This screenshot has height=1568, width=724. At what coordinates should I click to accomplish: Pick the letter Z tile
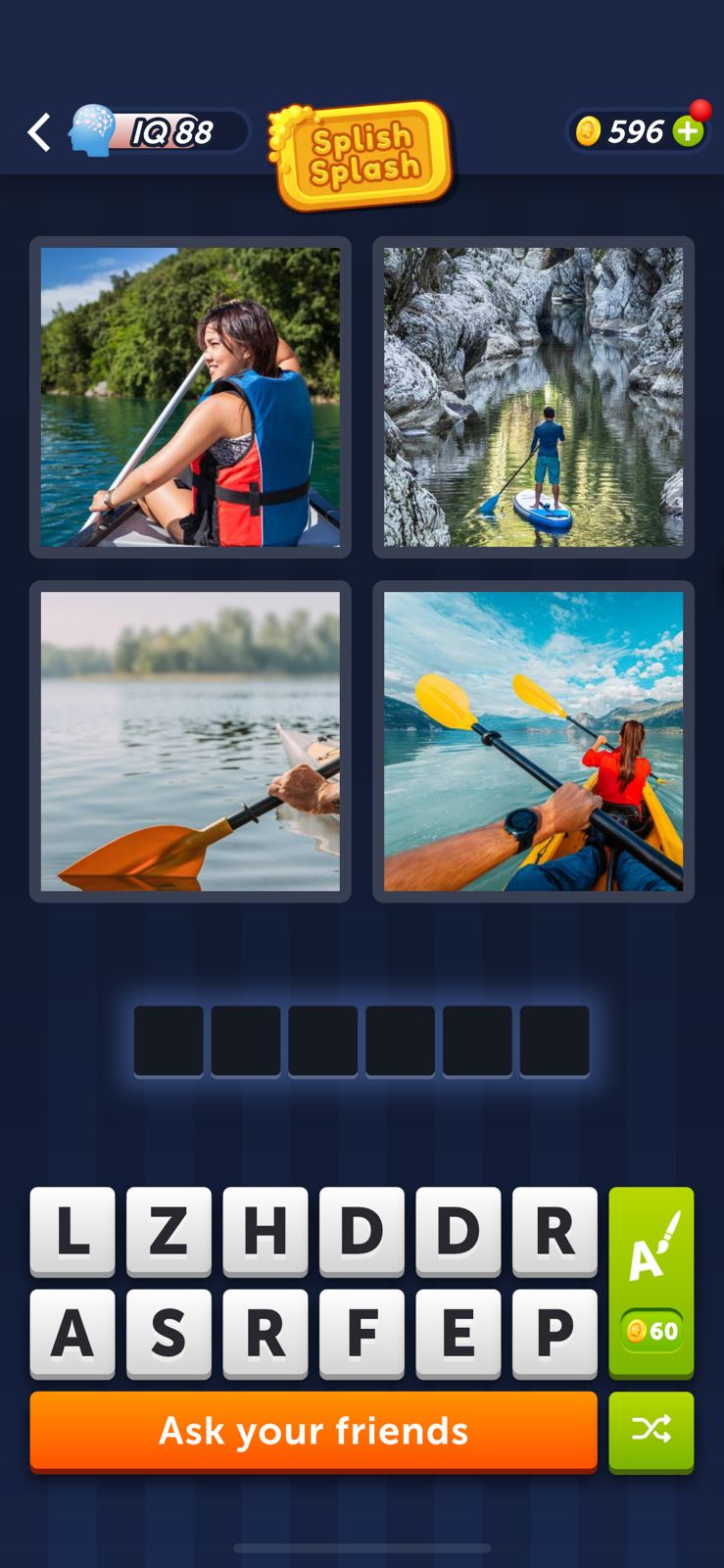169,1231
